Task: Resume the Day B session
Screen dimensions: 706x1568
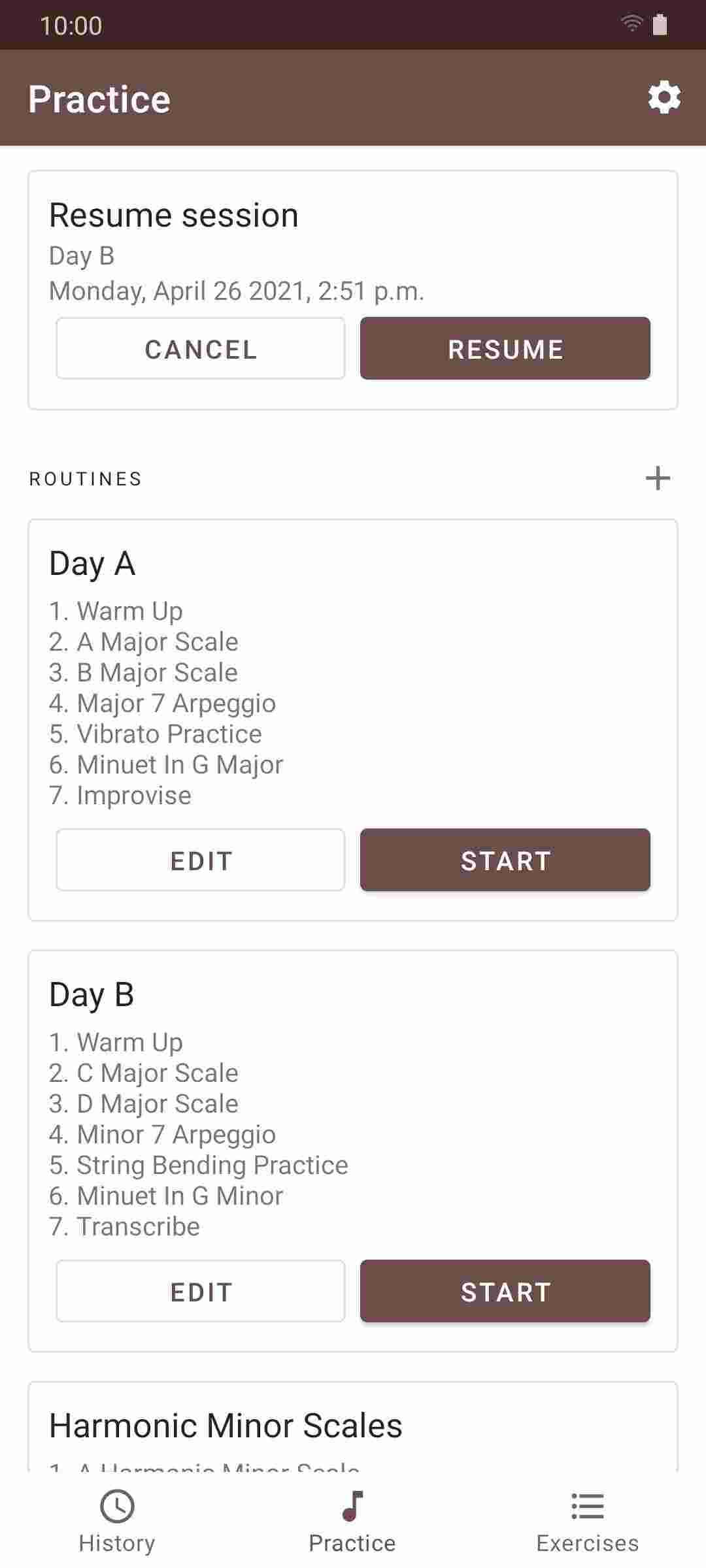Action: point(505,349)
